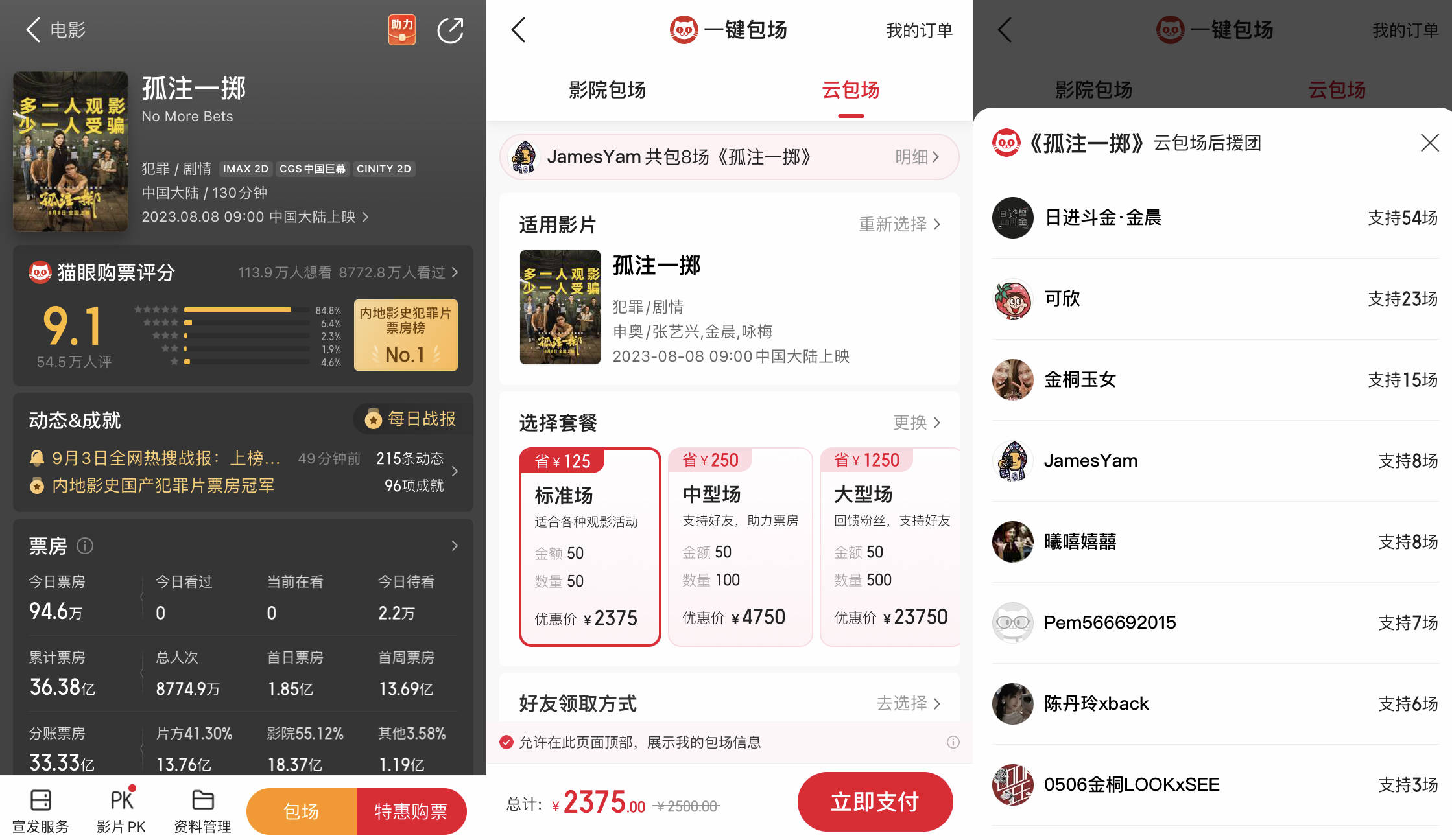
Task: Share the movie via the share icon
Action: [x=450, y=30]
